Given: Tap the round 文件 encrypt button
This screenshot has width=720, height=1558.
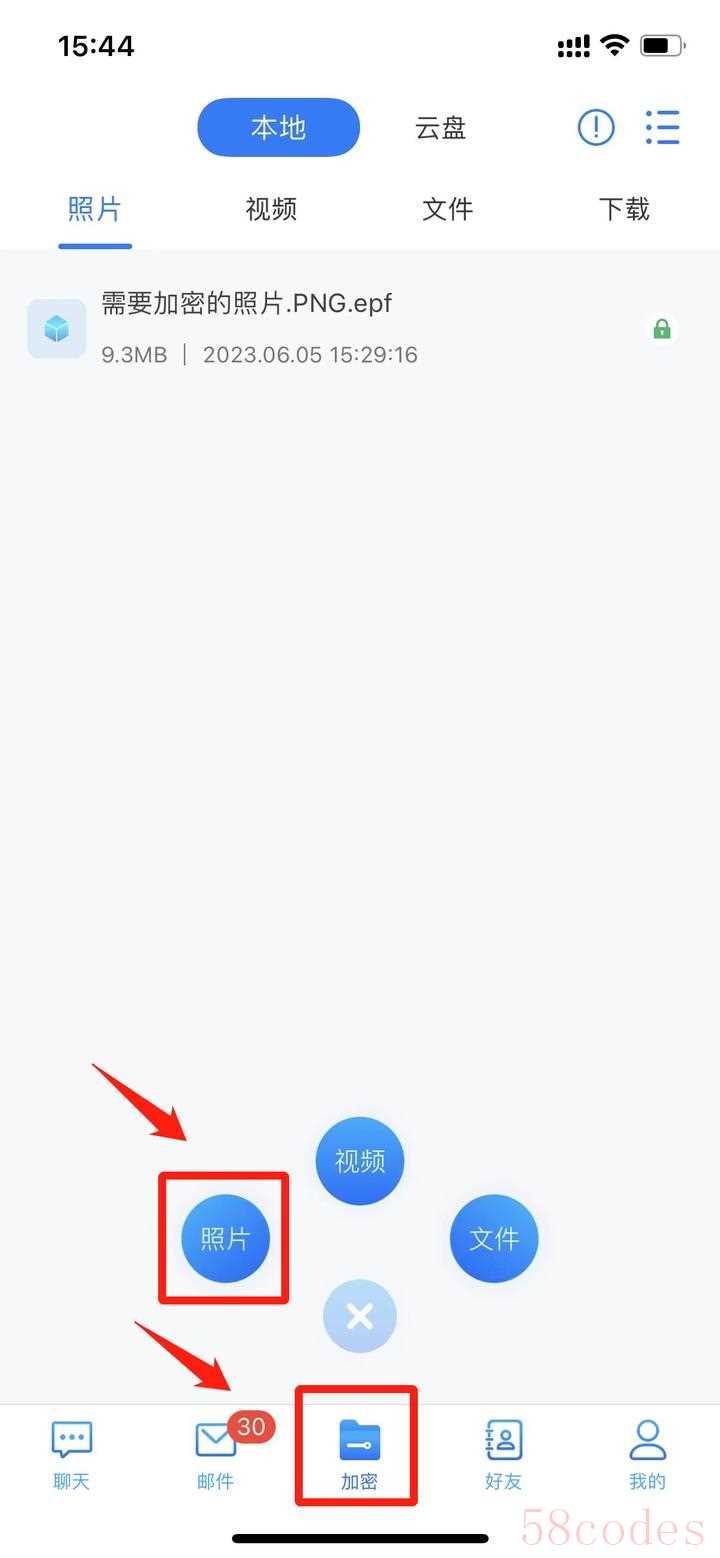Looking at the screenshot, I should tap(494, 1238).
